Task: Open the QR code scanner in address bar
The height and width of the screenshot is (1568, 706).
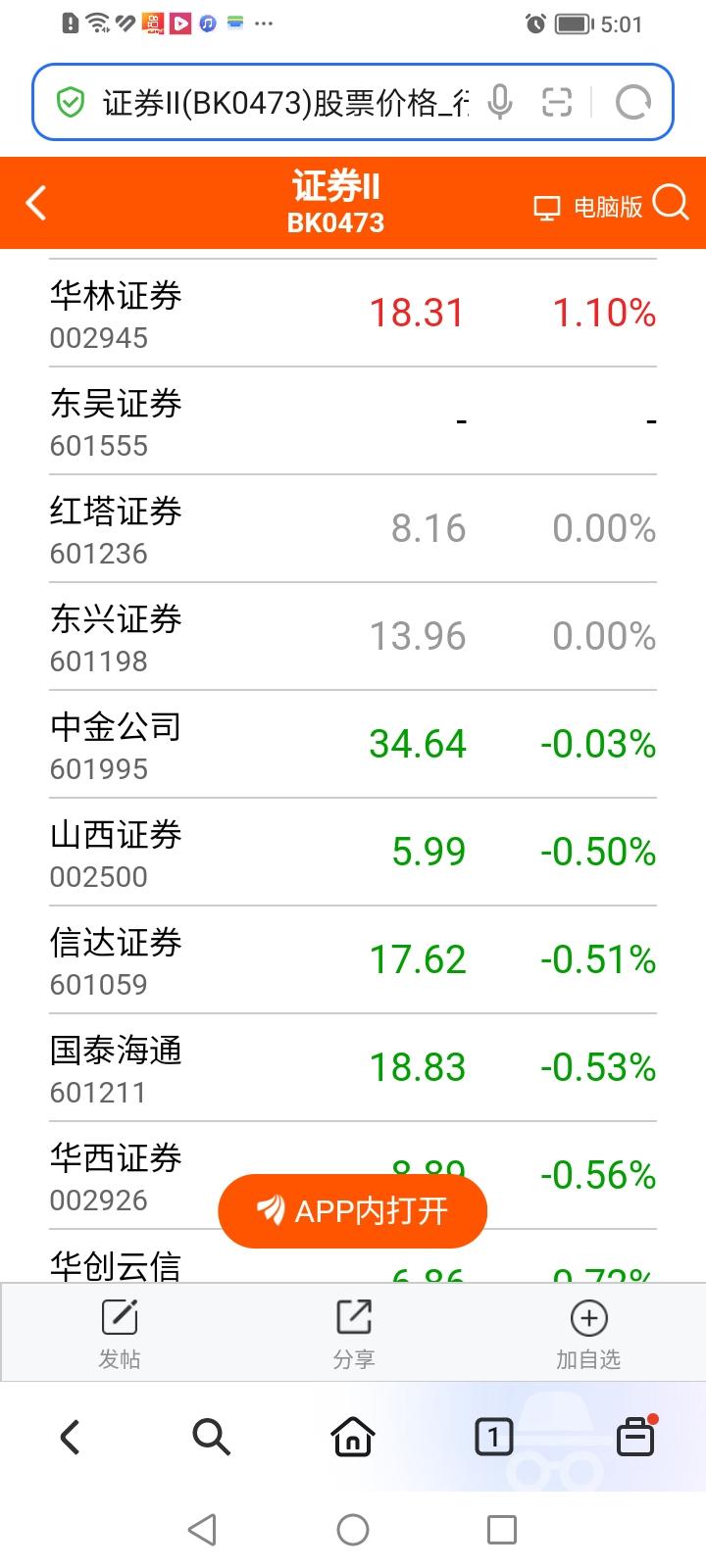Action: point(558,101)
